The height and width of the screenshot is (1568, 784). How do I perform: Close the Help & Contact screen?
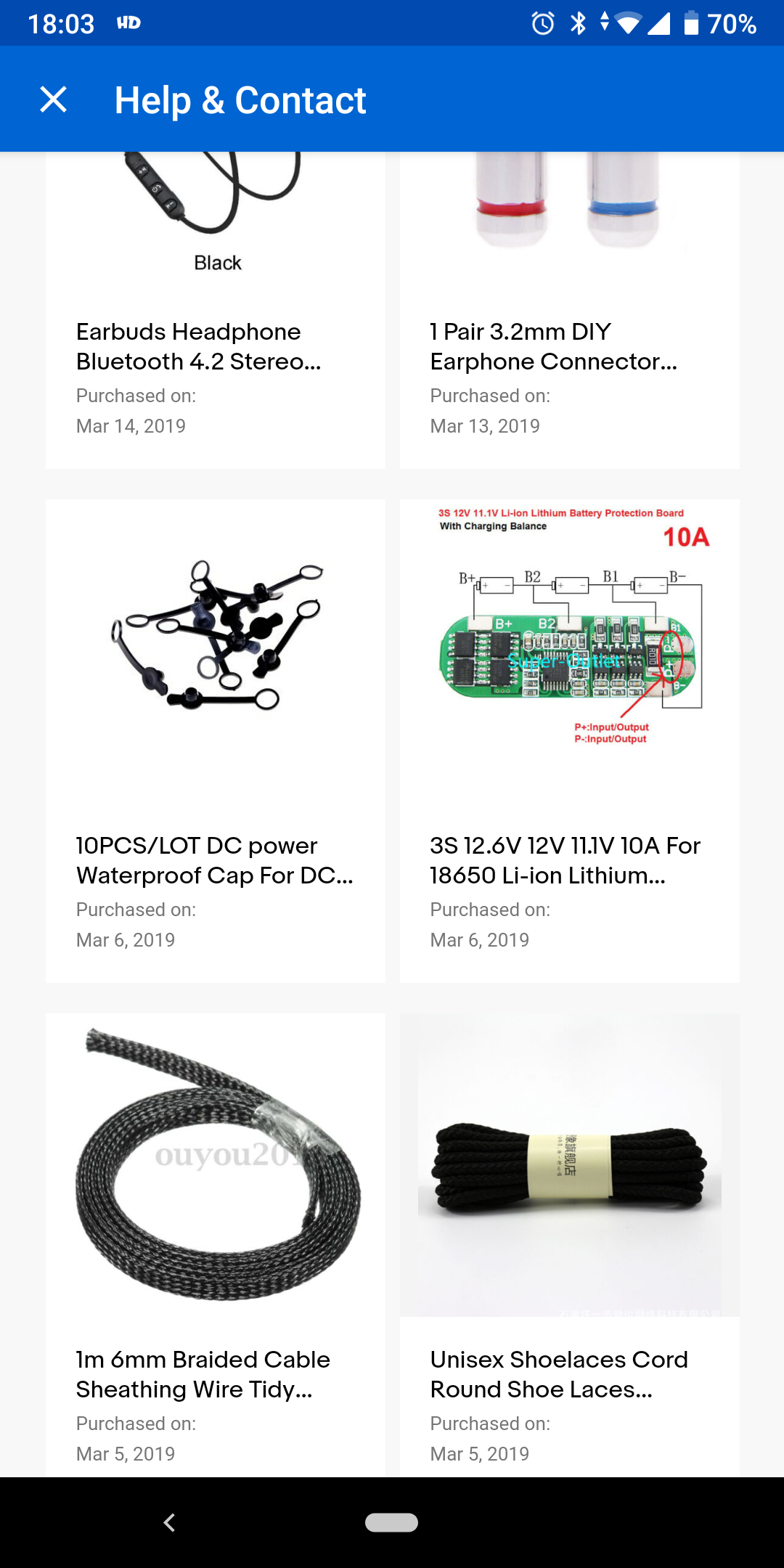pos(53,99)
